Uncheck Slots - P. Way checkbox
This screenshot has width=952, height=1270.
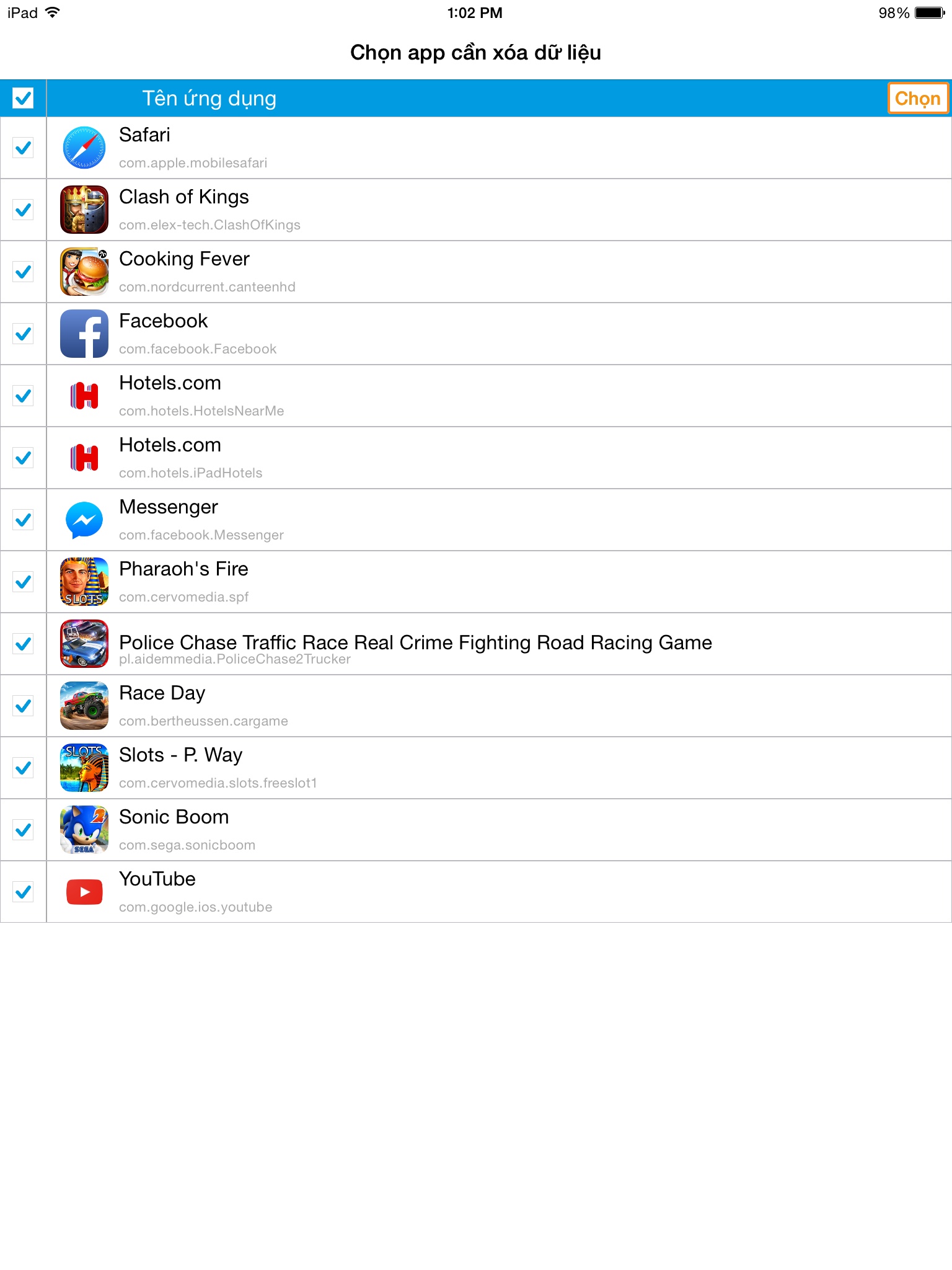point(23,768)
